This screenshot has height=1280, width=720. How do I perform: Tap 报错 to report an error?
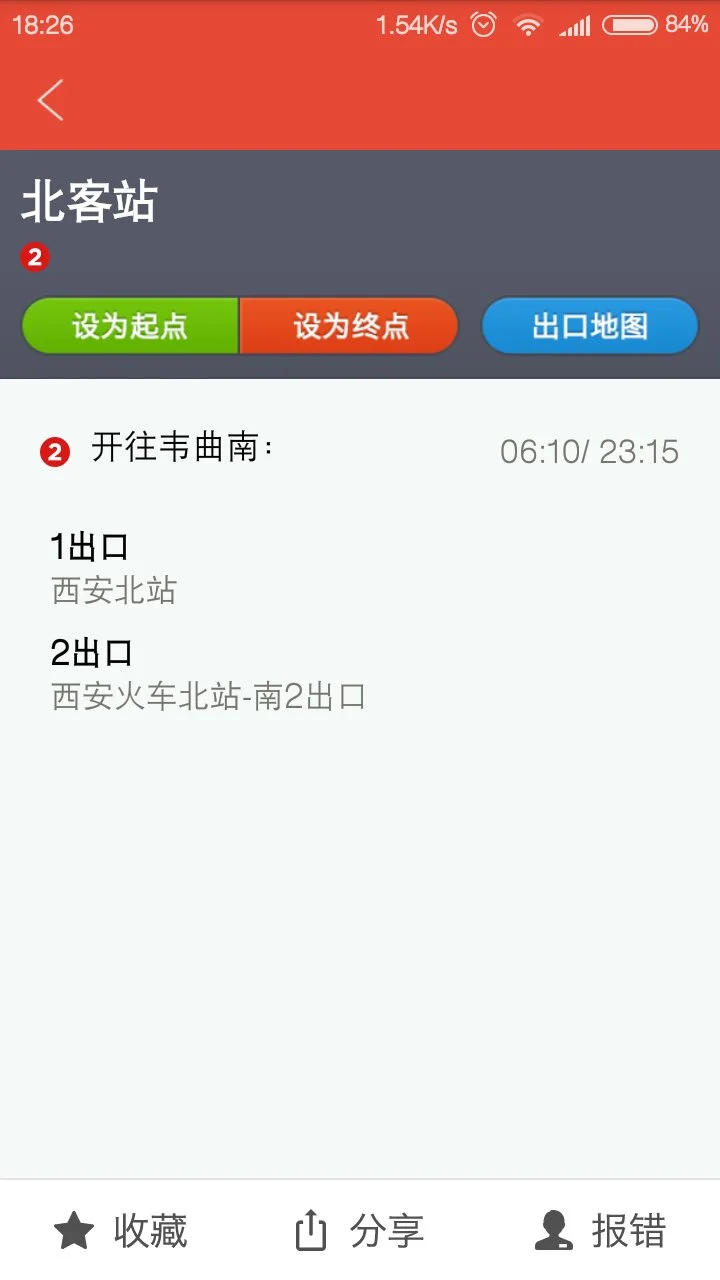click(628, 1232)
